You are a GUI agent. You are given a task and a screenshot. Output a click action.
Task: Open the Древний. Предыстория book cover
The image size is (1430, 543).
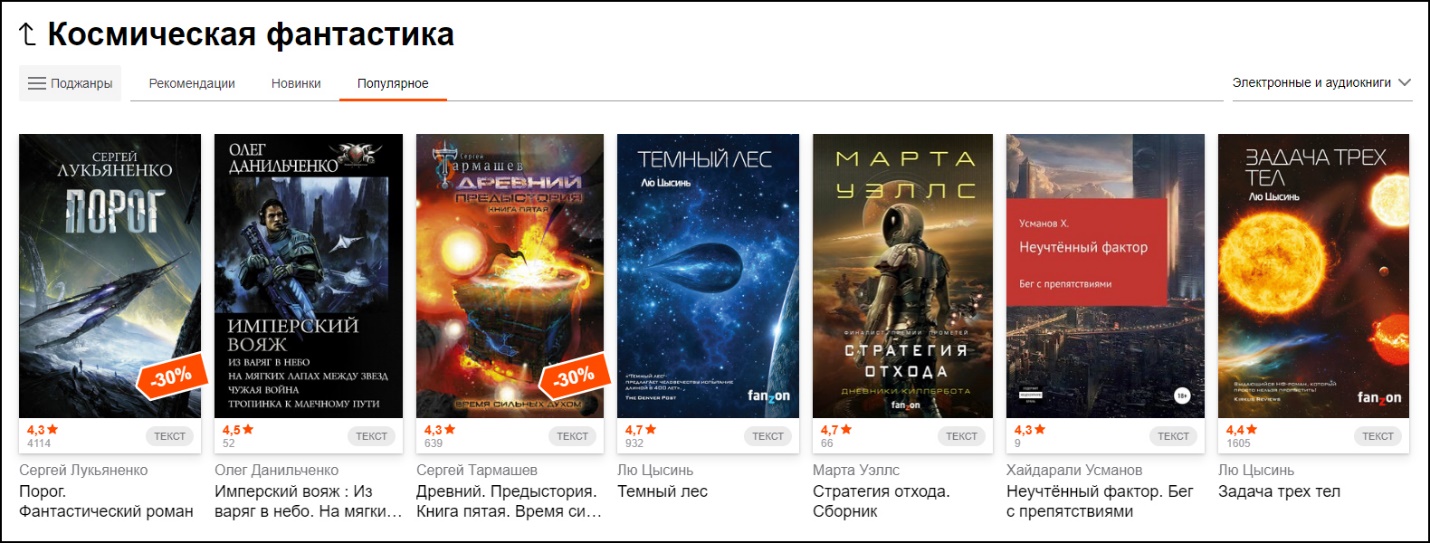pyautogui.click(x=509, y=275)
